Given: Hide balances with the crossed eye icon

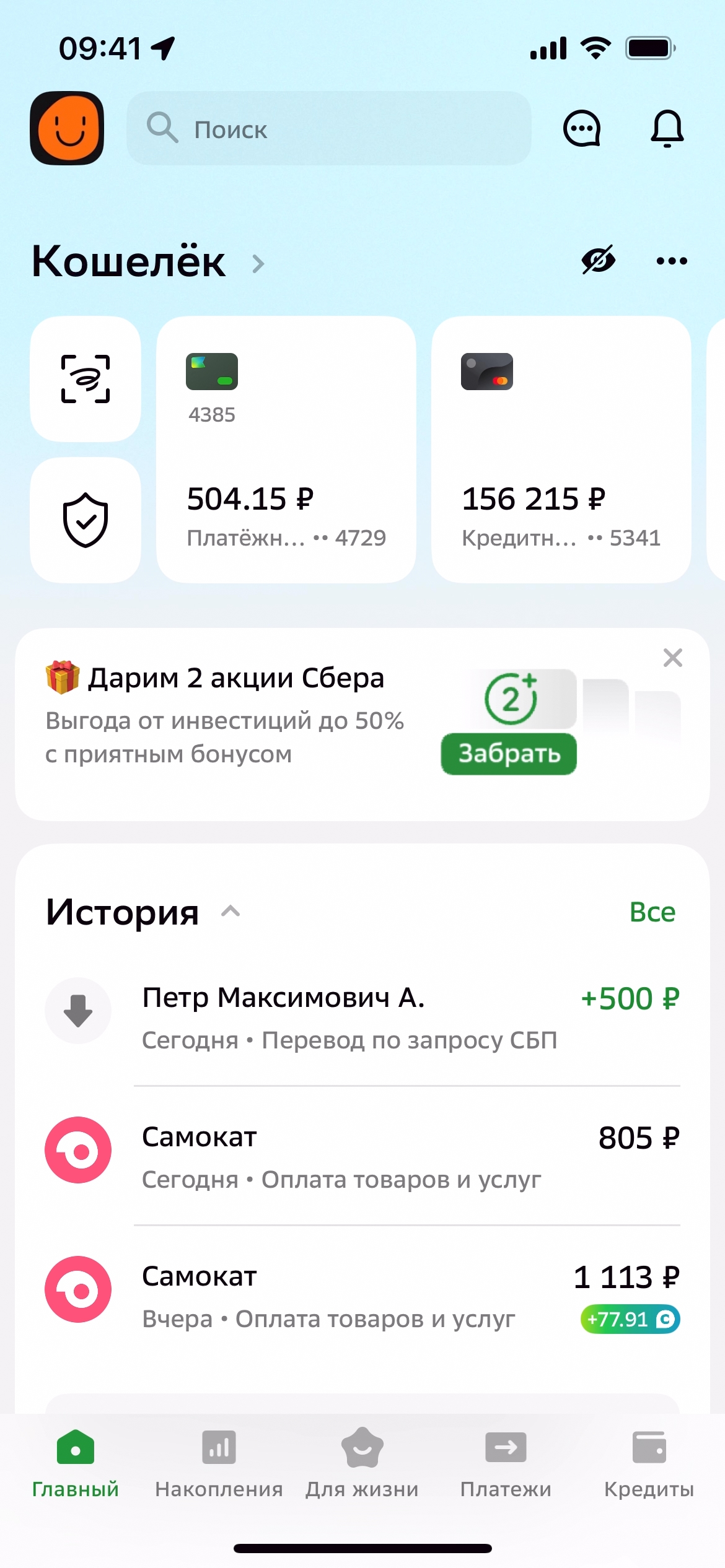Looking at the screenshot, I should click(598, 260).
